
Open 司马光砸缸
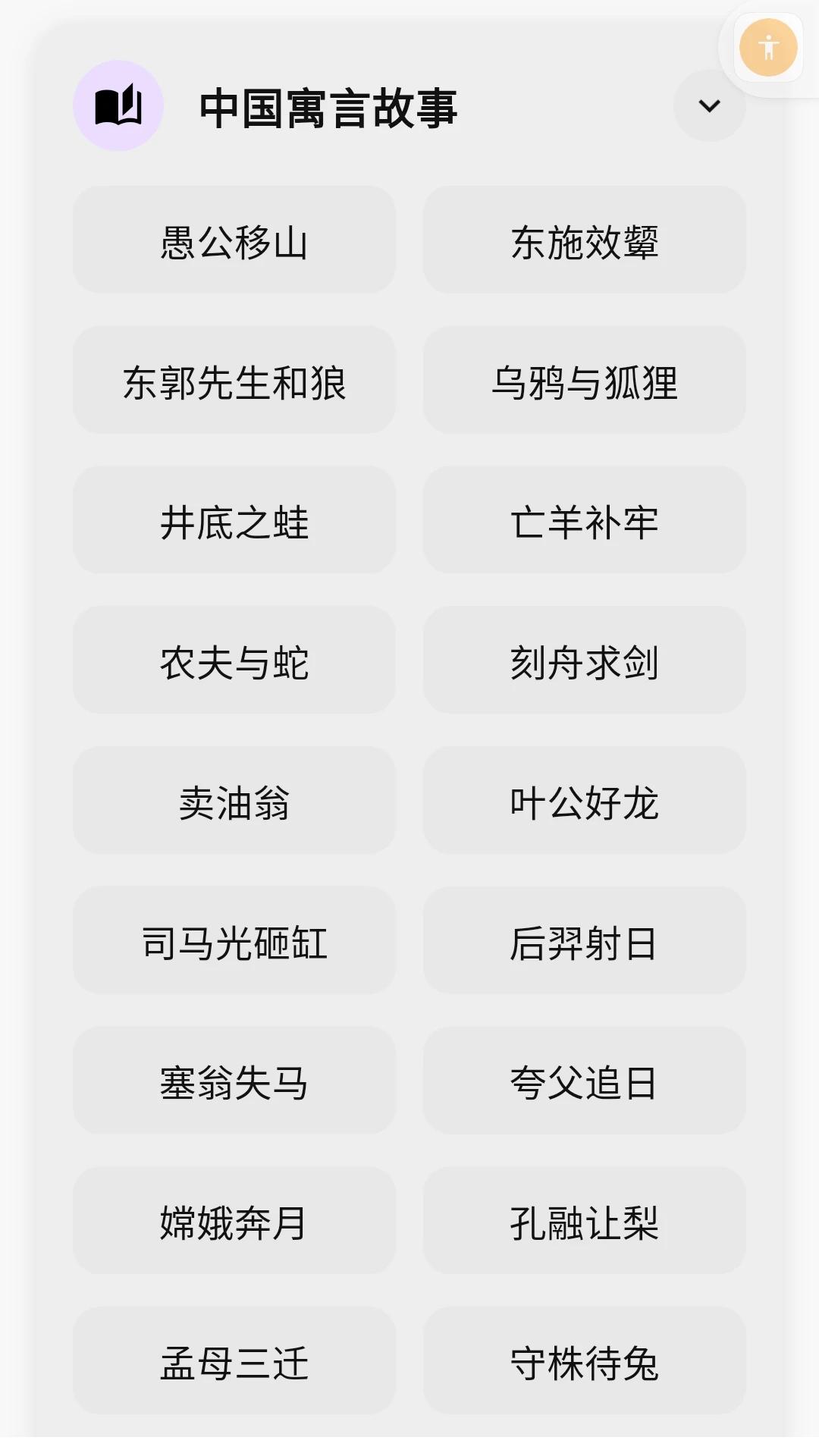tap(234, 943)
